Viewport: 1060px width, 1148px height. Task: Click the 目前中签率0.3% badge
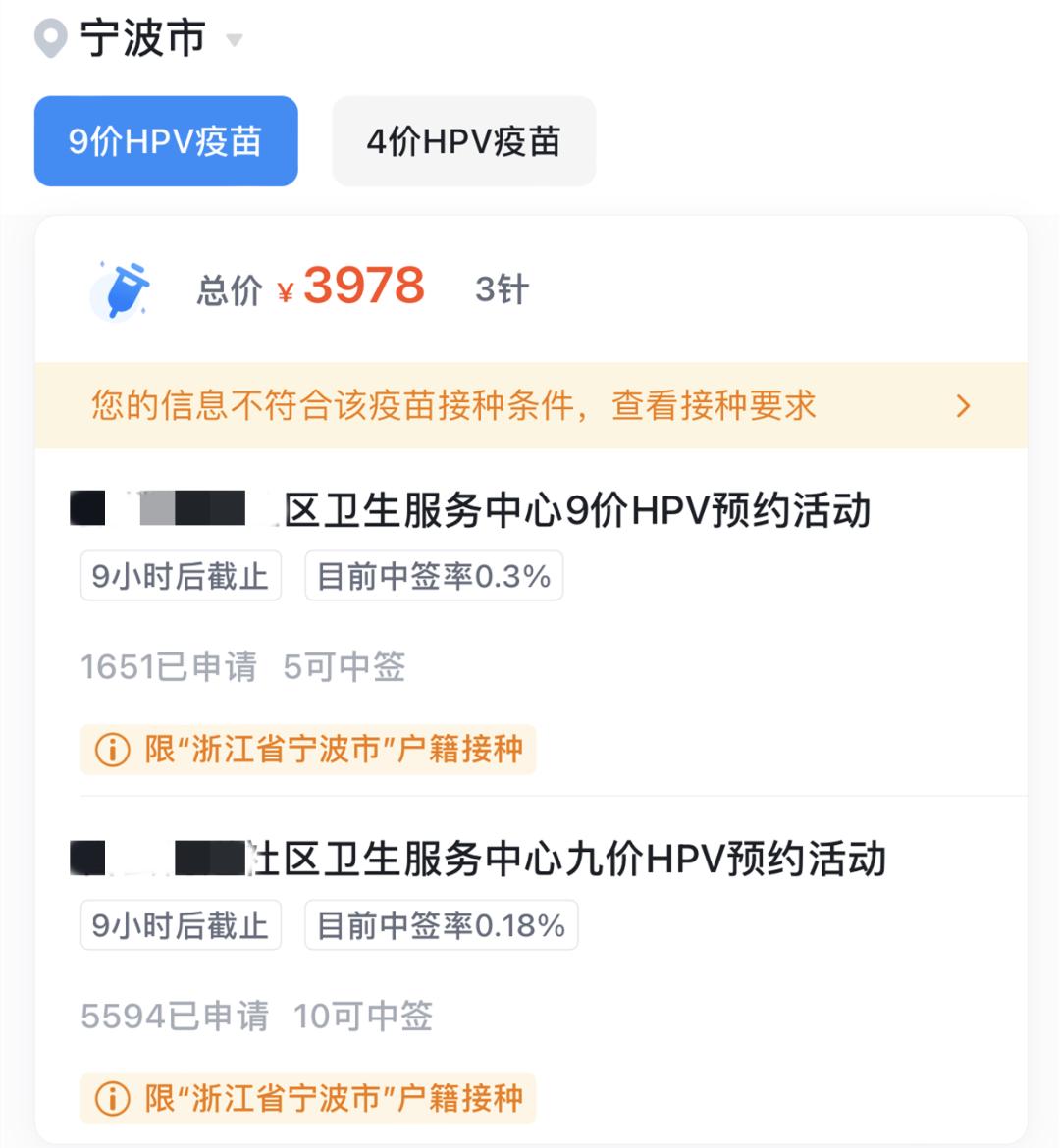[434, 576]
